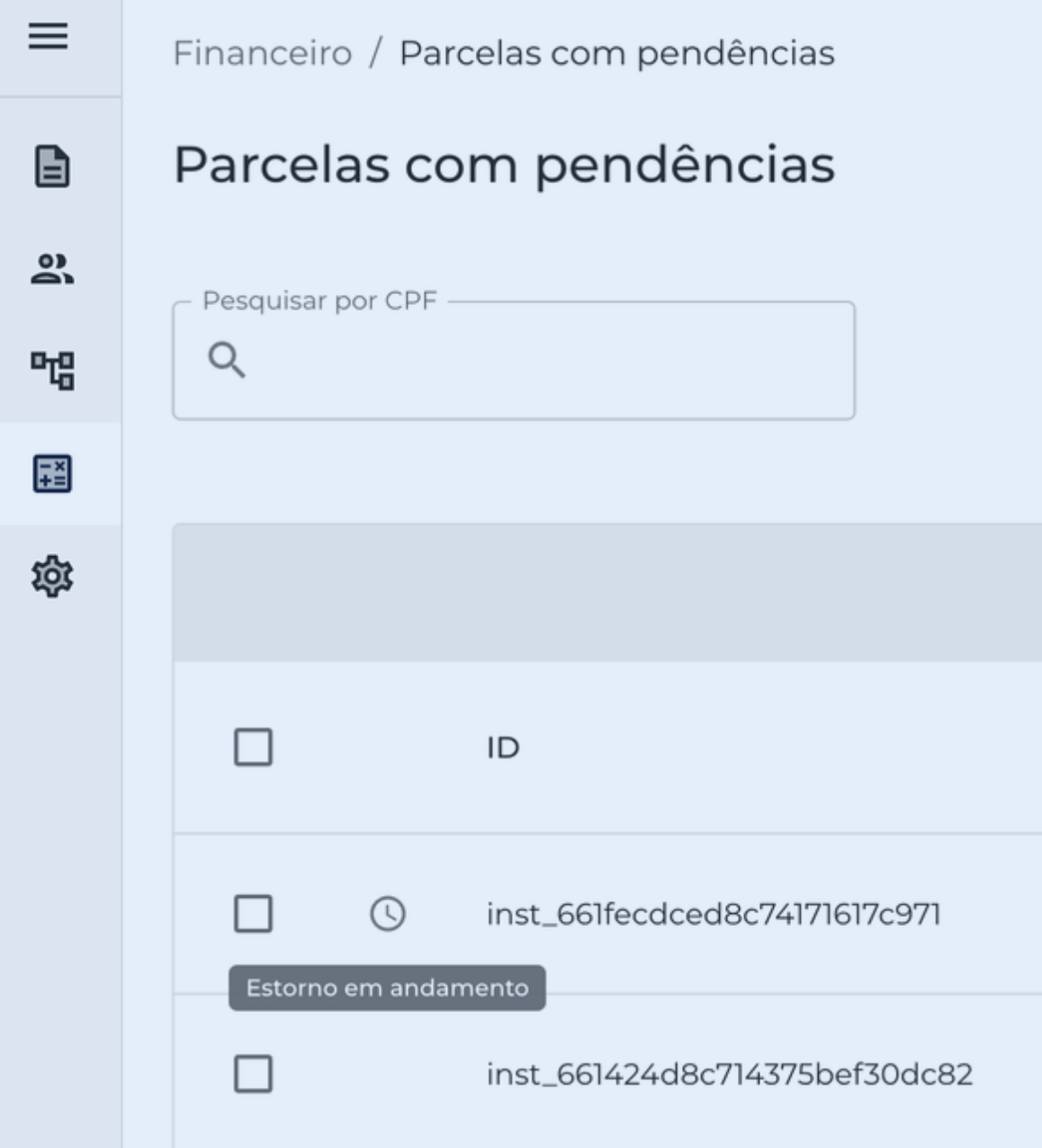The width and height of the screenshot is (1042, 1148).
Task: Click inside the Pesquisar por CPF field
Action: point(513,360)
